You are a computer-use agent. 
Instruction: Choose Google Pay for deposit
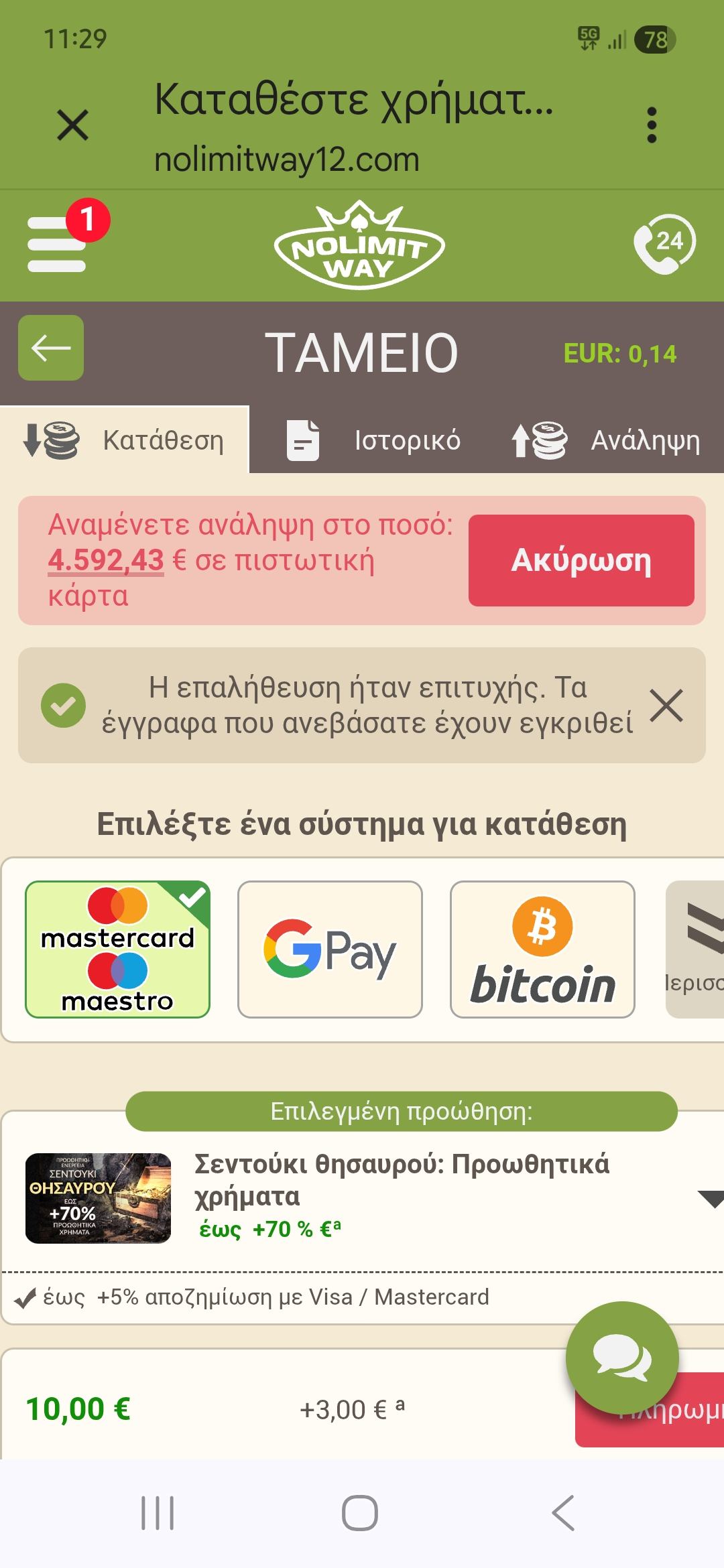pyautogui.click(x=330, y=949)
